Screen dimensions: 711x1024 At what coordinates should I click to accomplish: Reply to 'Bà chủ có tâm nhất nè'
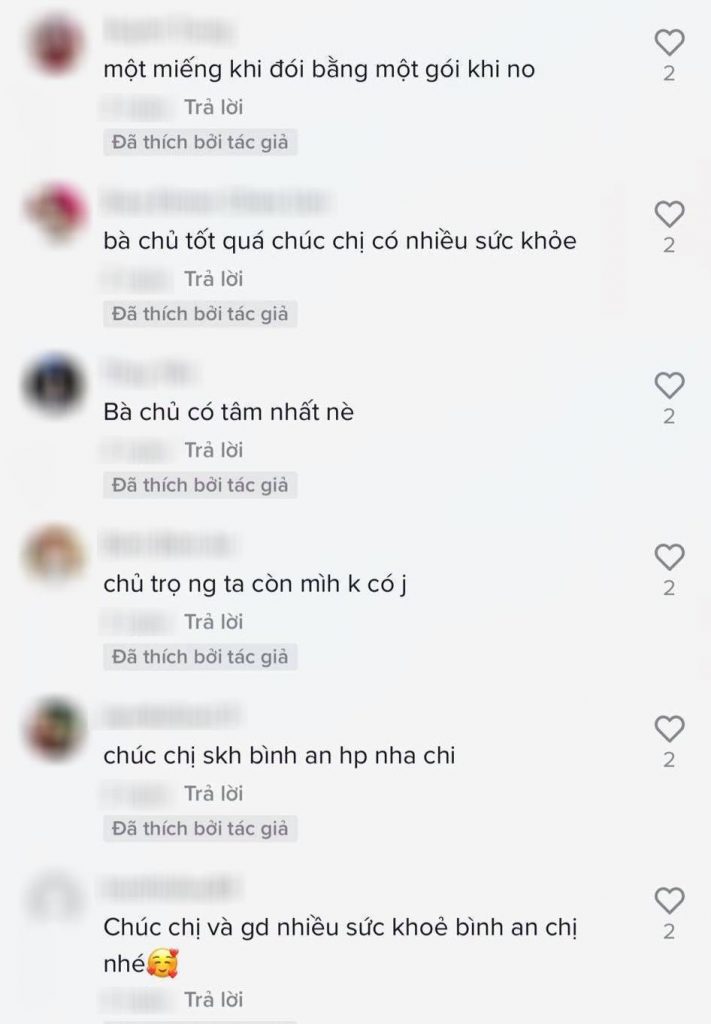pyautogui.click(x=213, y=450)
